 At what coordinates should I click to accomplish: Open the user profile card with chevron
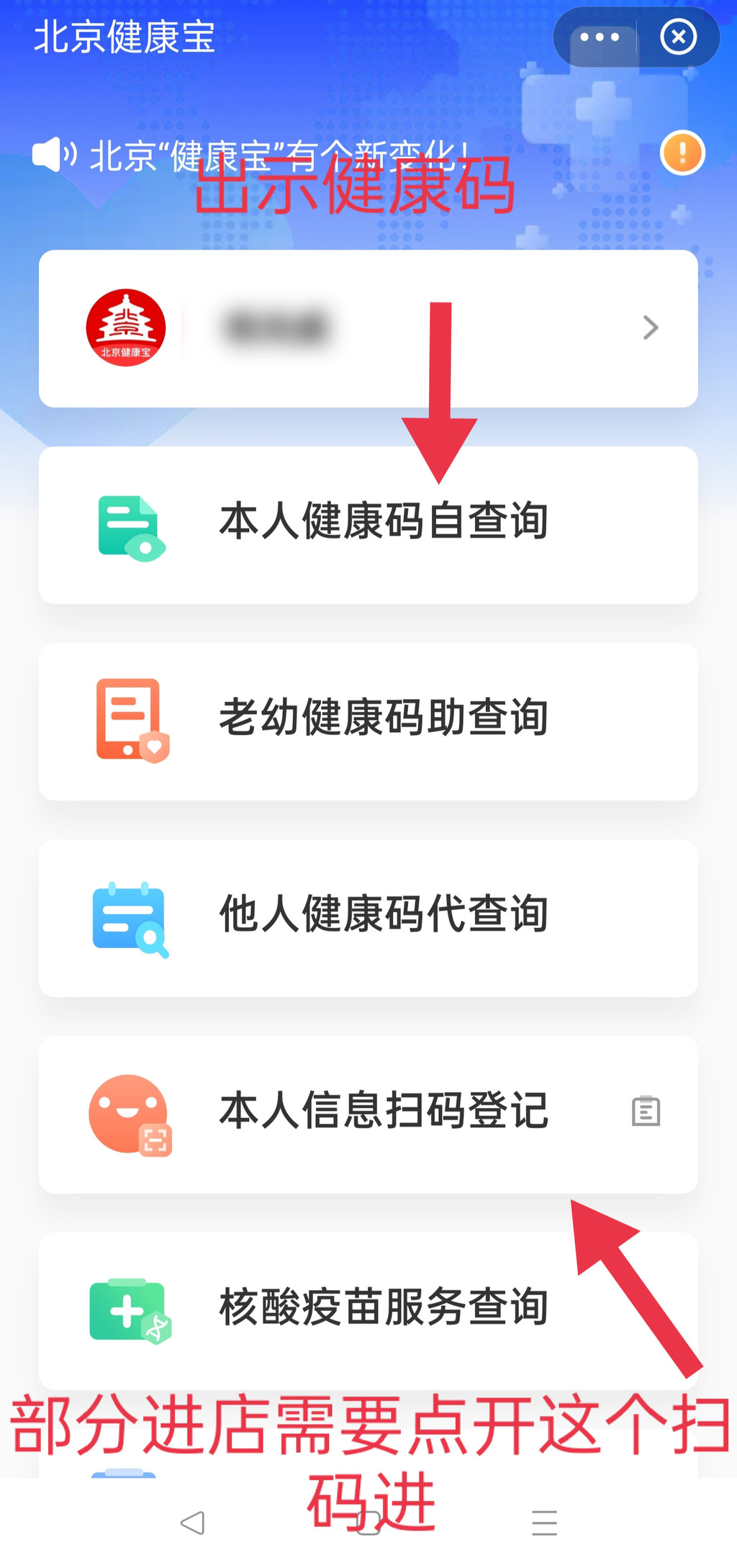pyautogui.click(x=368, y=328)
